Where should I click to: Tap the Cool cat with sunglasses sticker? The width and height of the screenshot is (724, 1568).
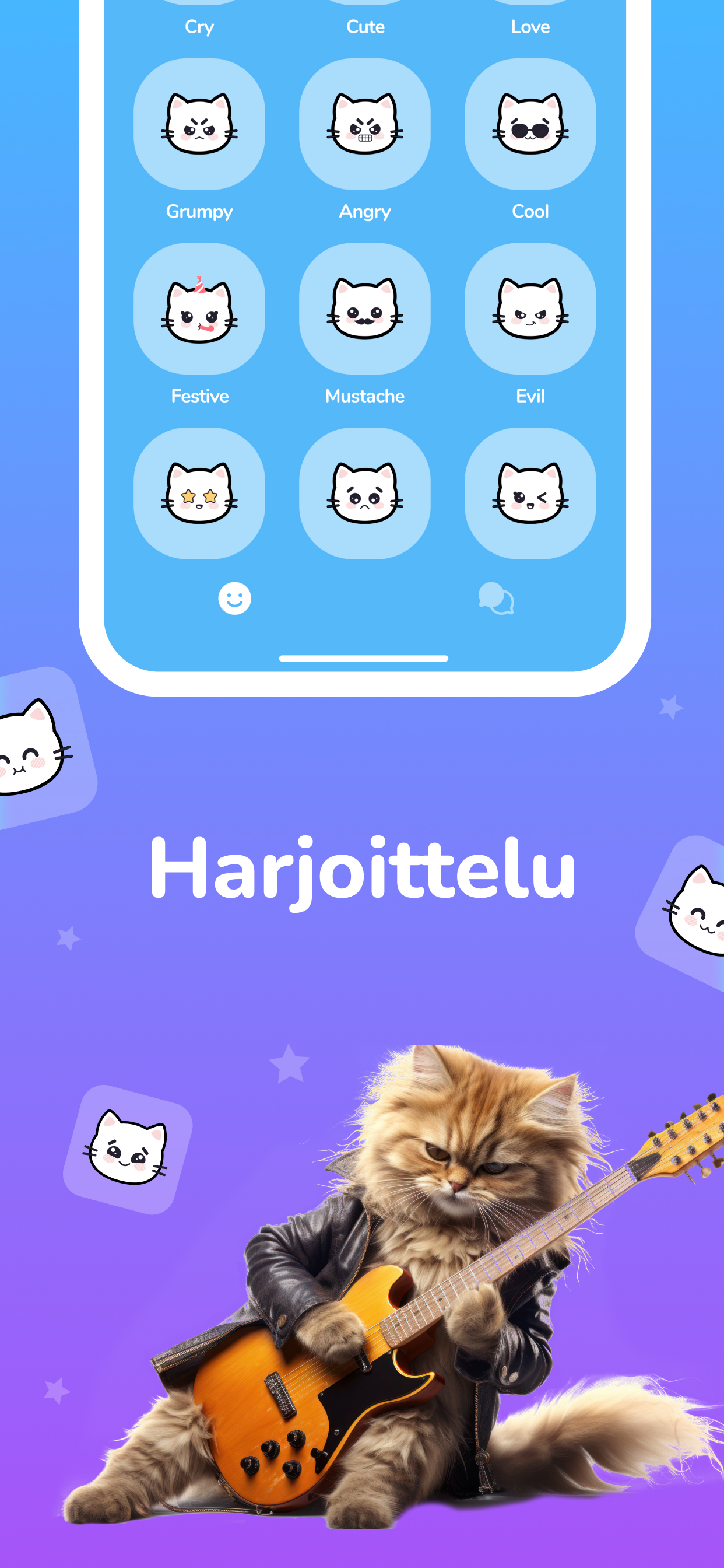[531, 126]
